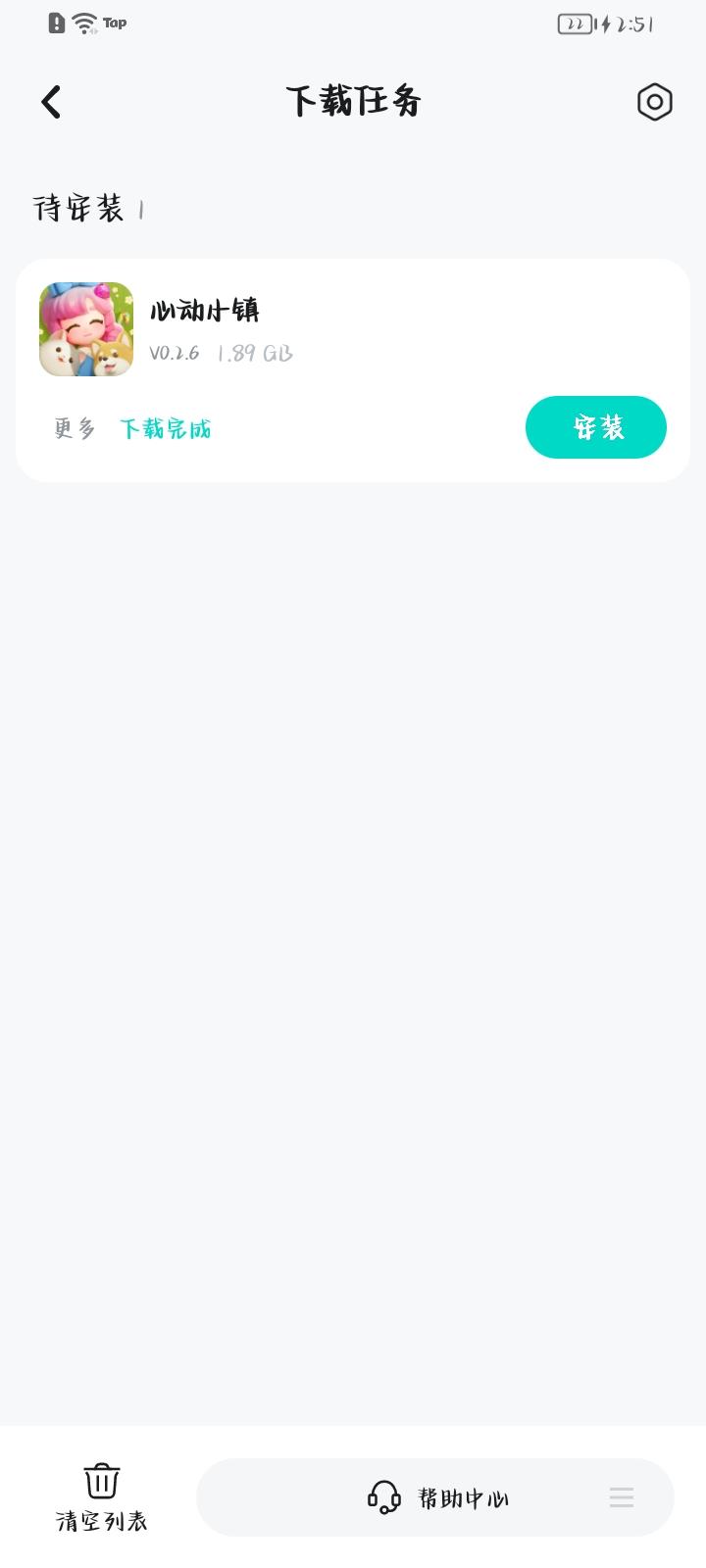The width and height of the screenshot is (706, 1568).
Task: Tap 安装 to install 心动小镇
Action: [x=596, y=427]
